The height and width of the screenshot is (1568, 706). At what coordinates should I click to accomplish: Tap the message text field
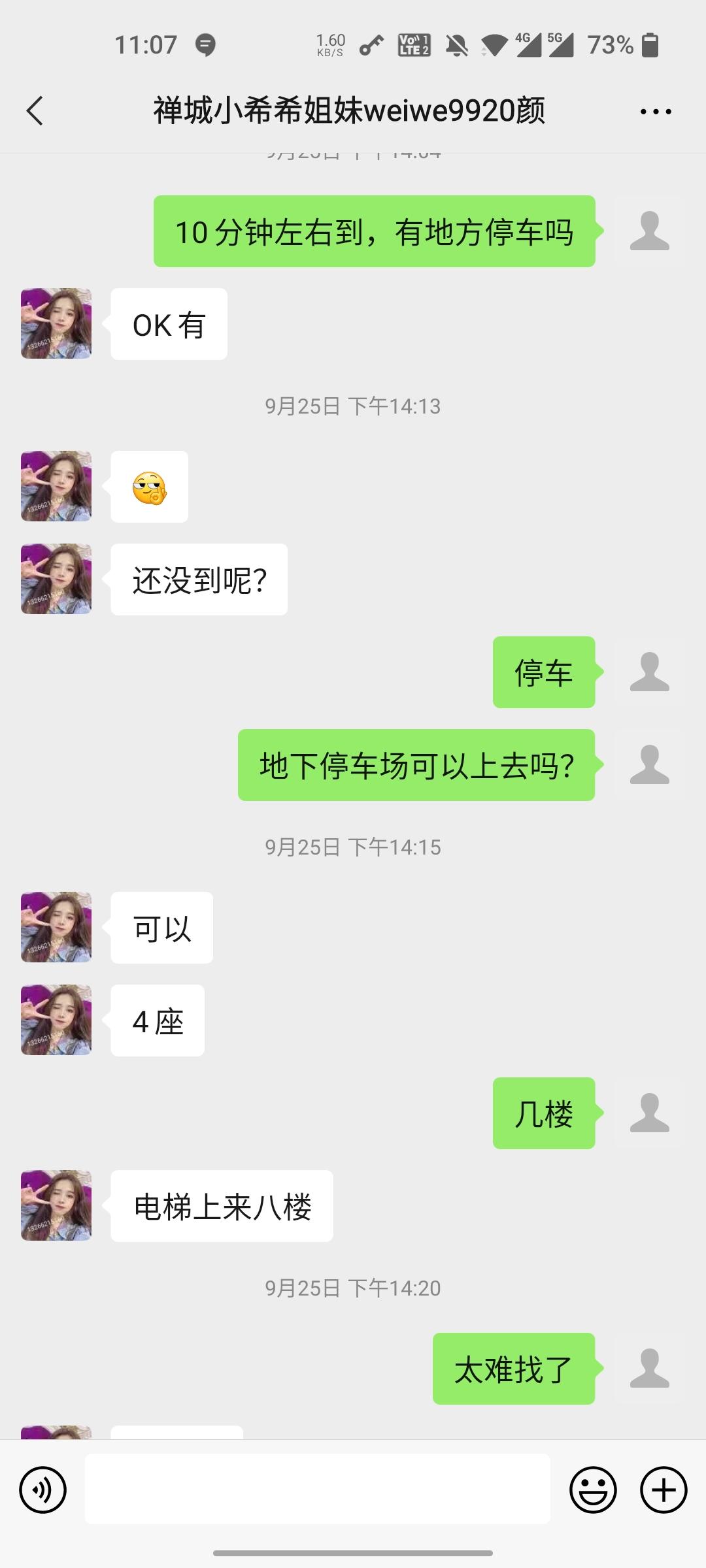(x=318, y=1489)
